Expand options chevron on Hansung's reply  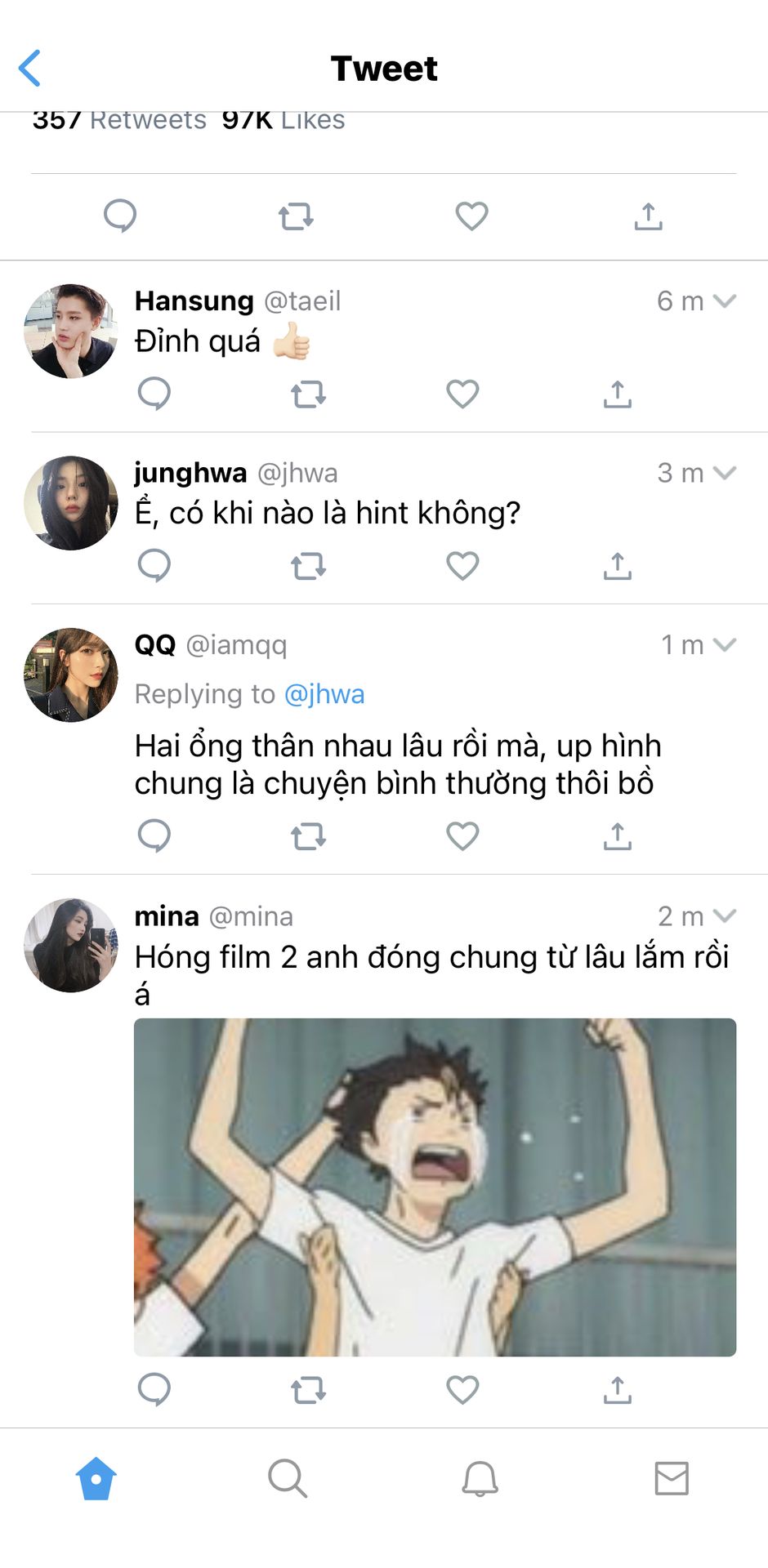click(x=725, y=301)
